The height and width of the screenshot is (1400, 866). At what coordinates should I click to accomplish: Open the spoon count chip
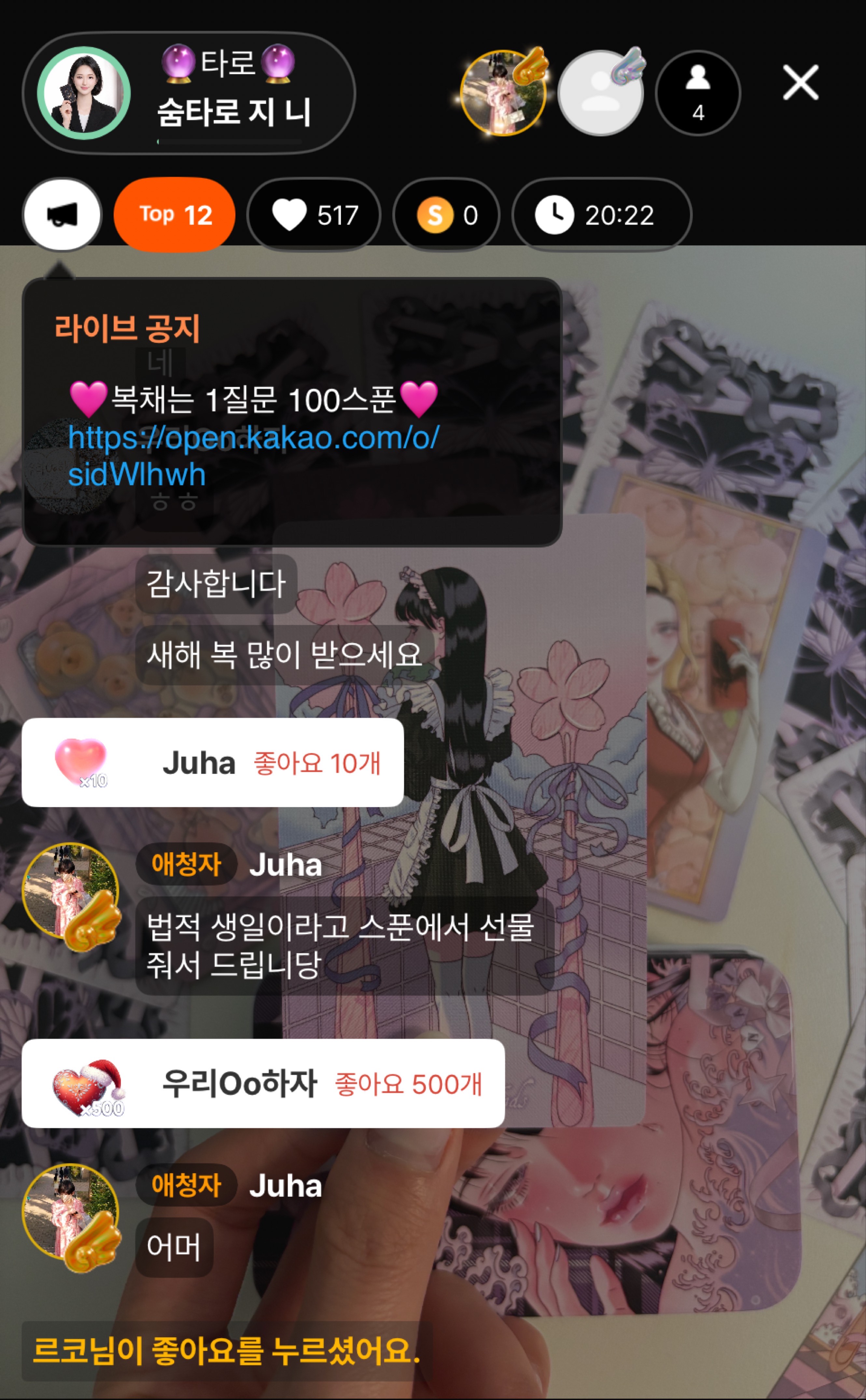[x=446, y=215]
